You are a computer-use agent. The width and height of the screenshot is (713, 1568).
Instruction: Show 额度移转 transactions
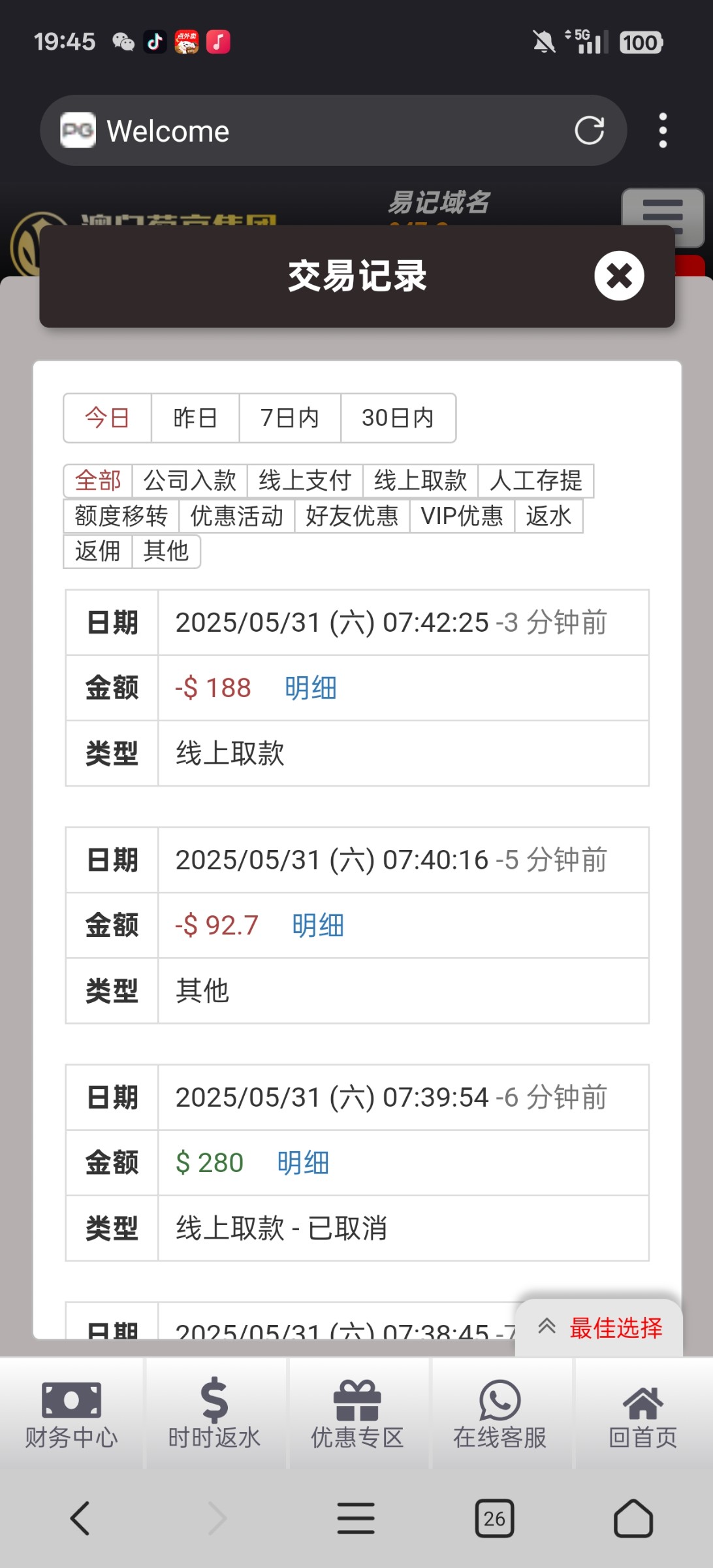[x=121, y=515]
